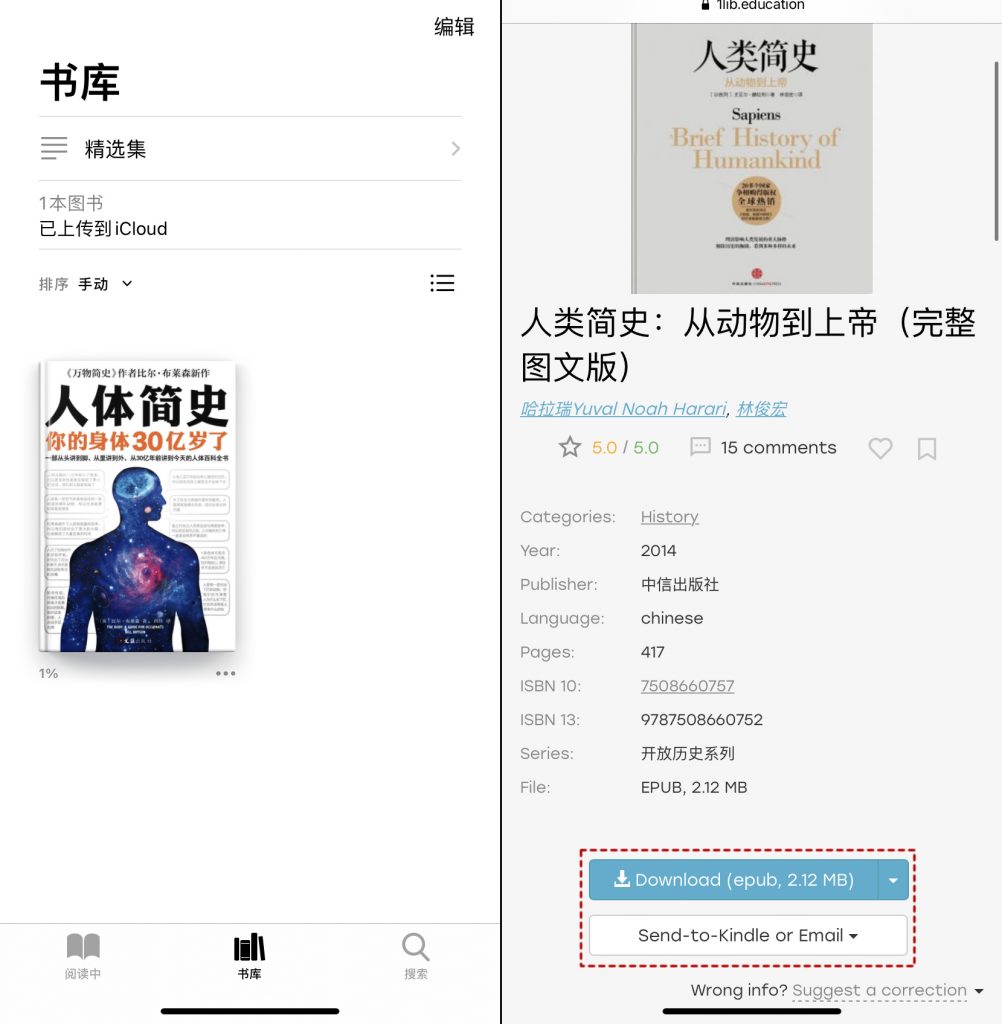Add the book to favorites with the heart
The width and height of the screenshot is (1002, 1024).
coord(880,448)
